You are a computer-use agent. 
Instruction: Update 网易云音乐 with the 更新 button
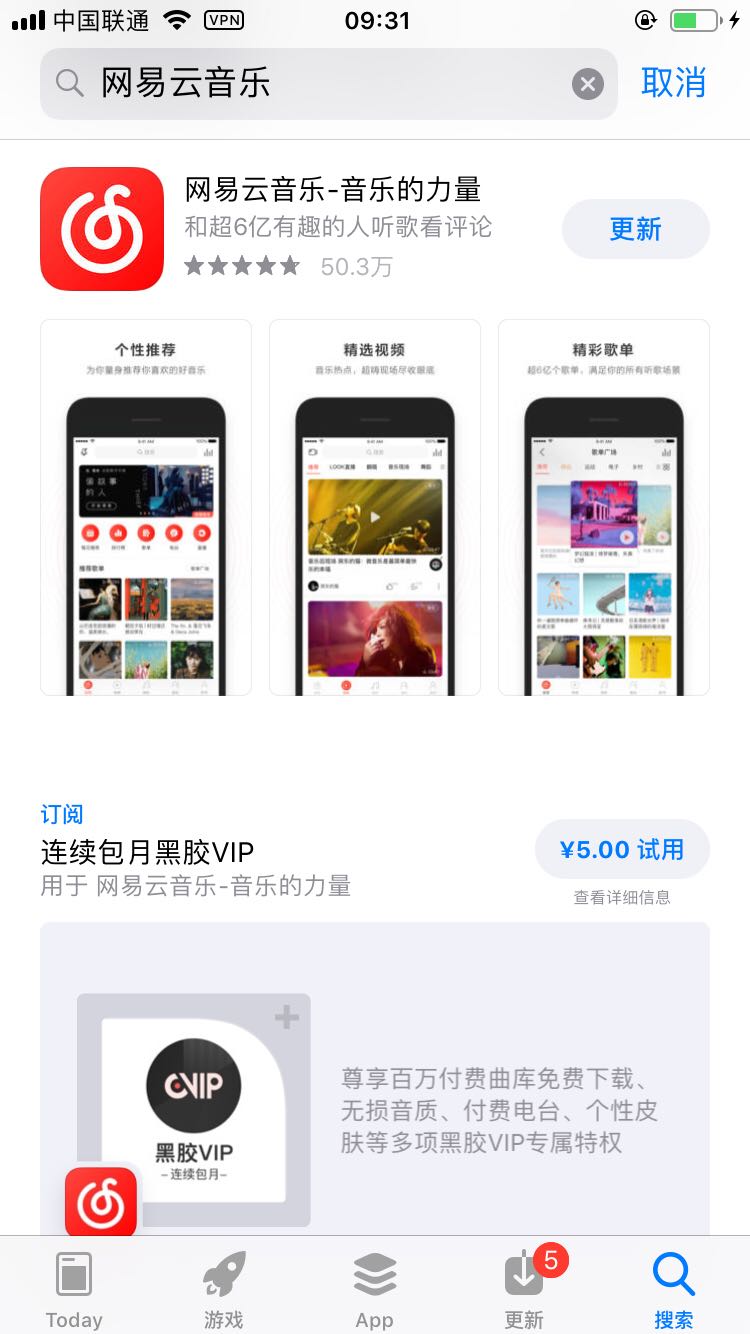tap(635, 229)
